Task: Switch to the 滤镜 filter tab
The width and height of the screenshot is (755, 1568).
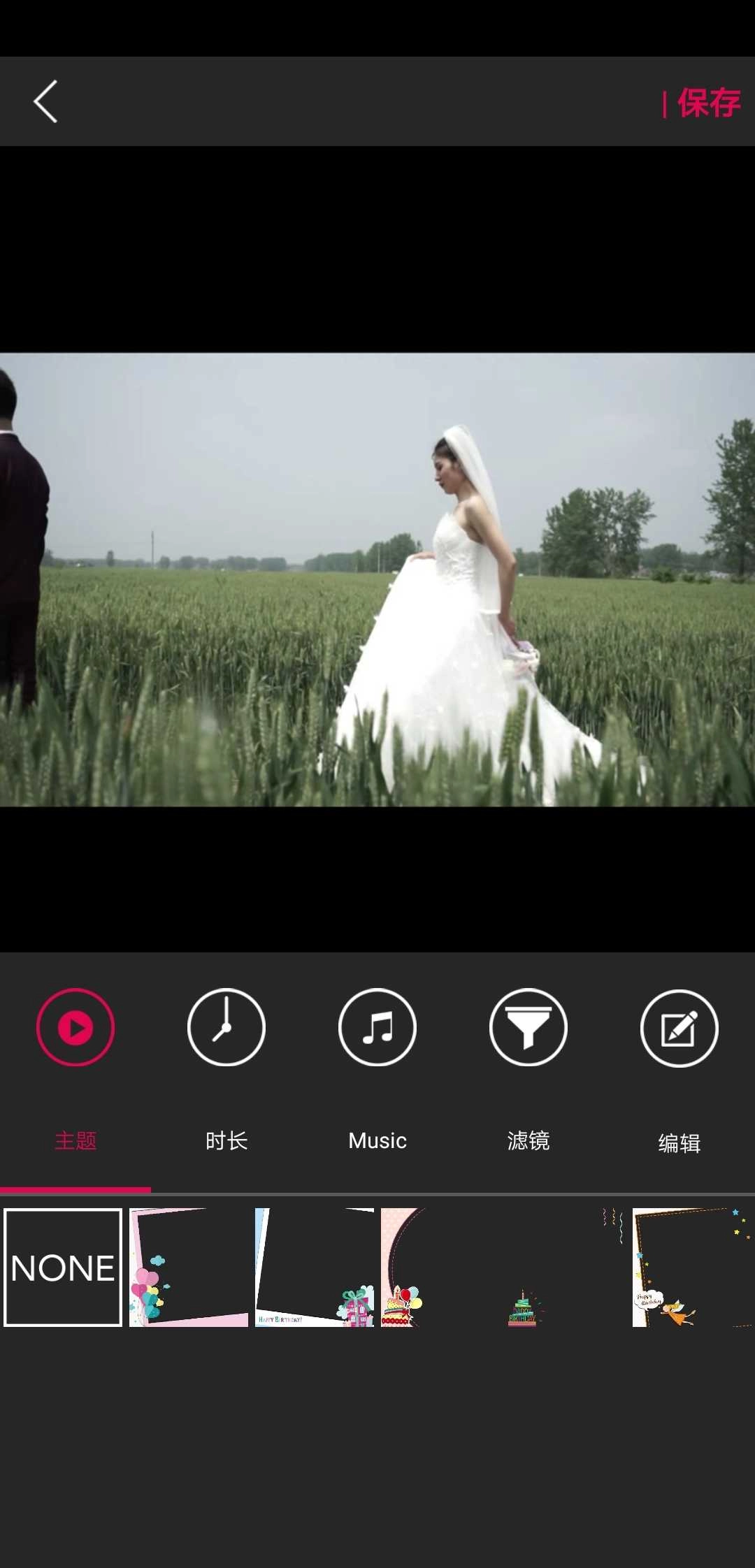Action: click(x=528, y=1140)
